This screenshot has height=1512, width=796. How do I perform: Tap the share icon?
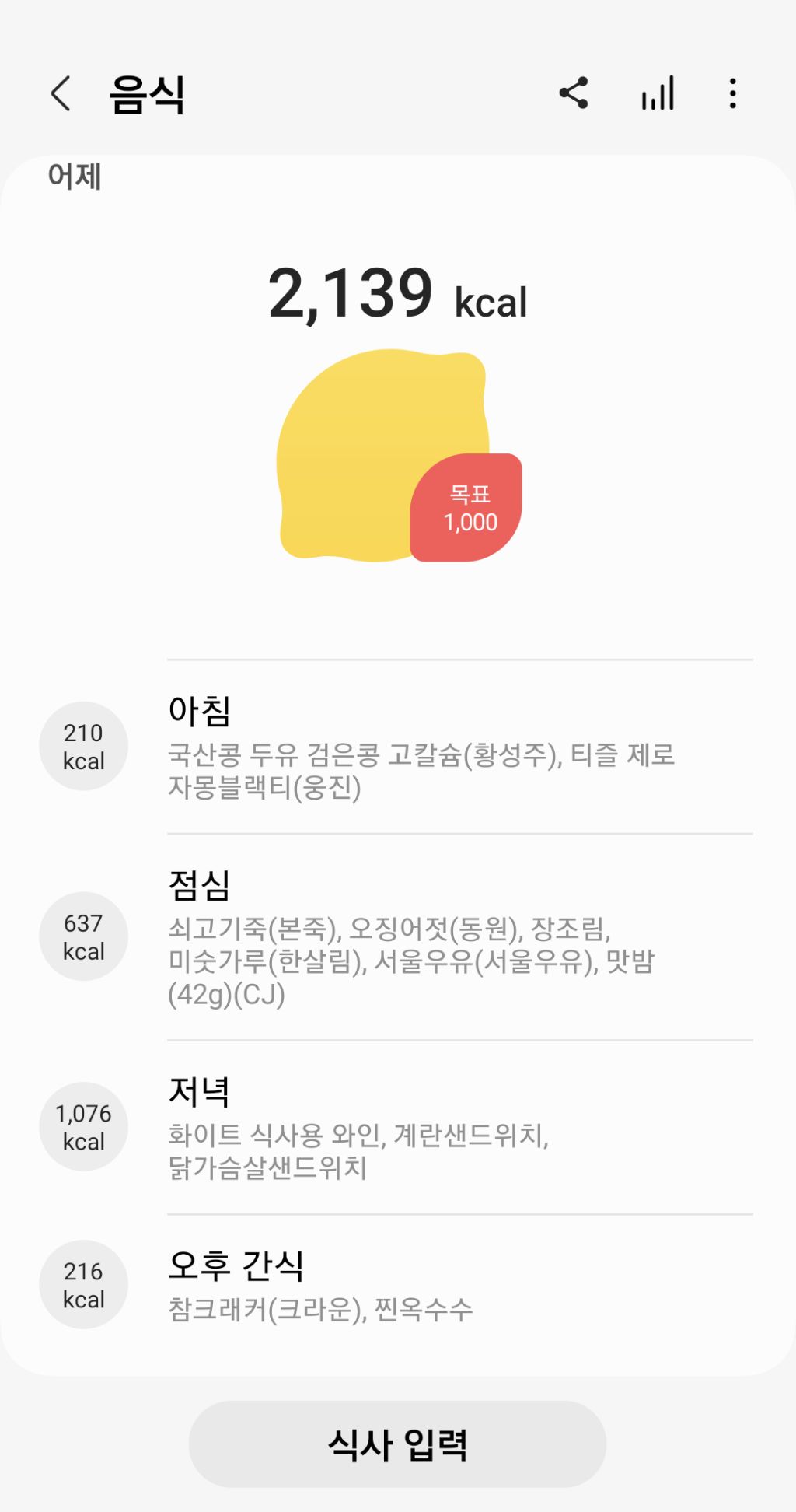(x=574, y=93)
